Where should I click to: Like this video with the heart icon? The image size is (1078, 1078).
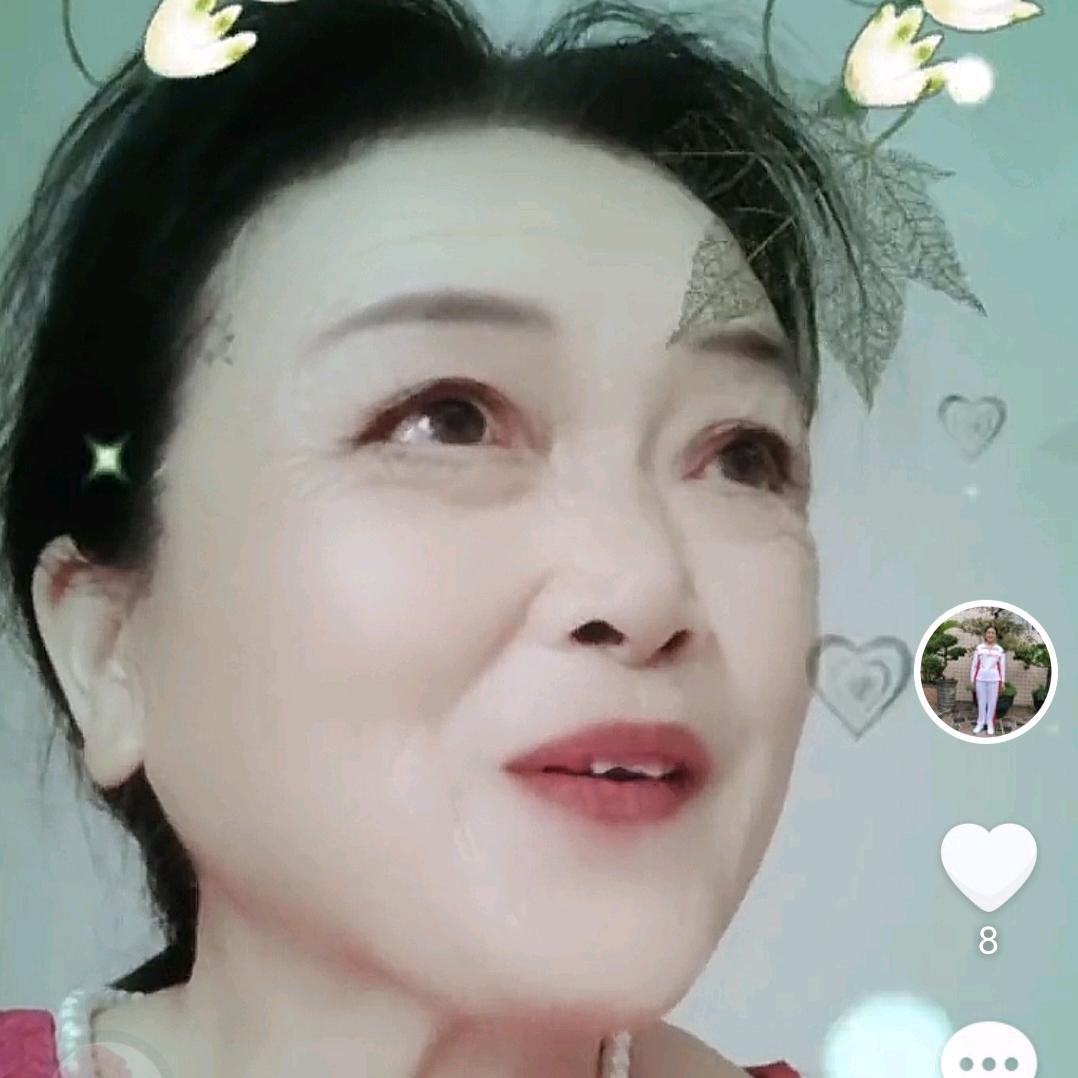tap(988, 865)
